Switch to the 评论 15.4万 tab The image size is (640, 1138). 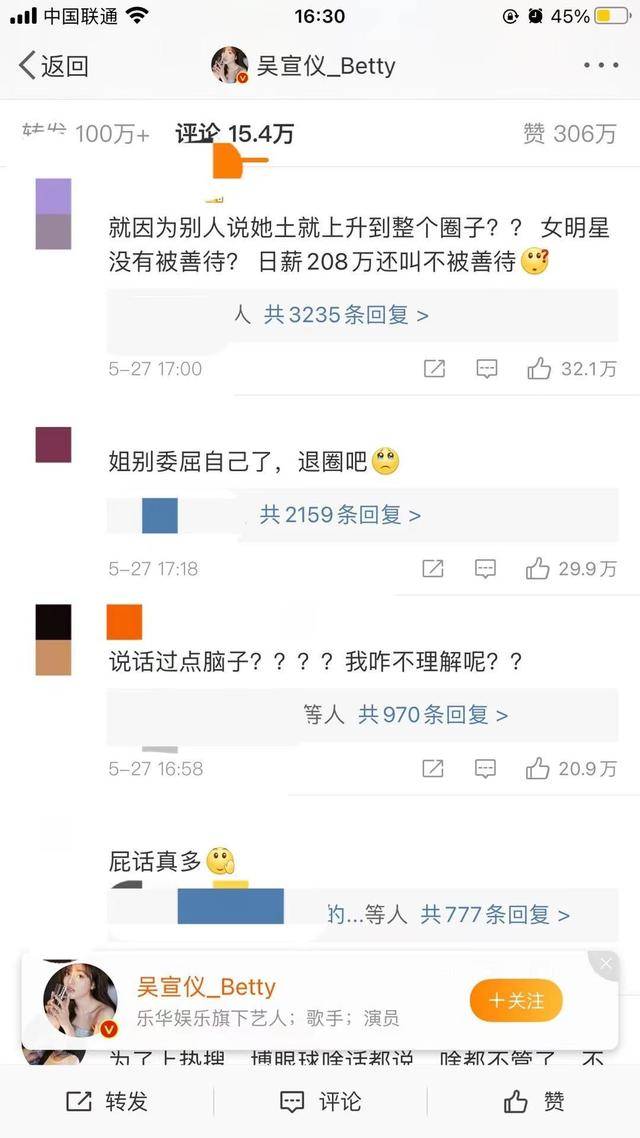(234, 133)
